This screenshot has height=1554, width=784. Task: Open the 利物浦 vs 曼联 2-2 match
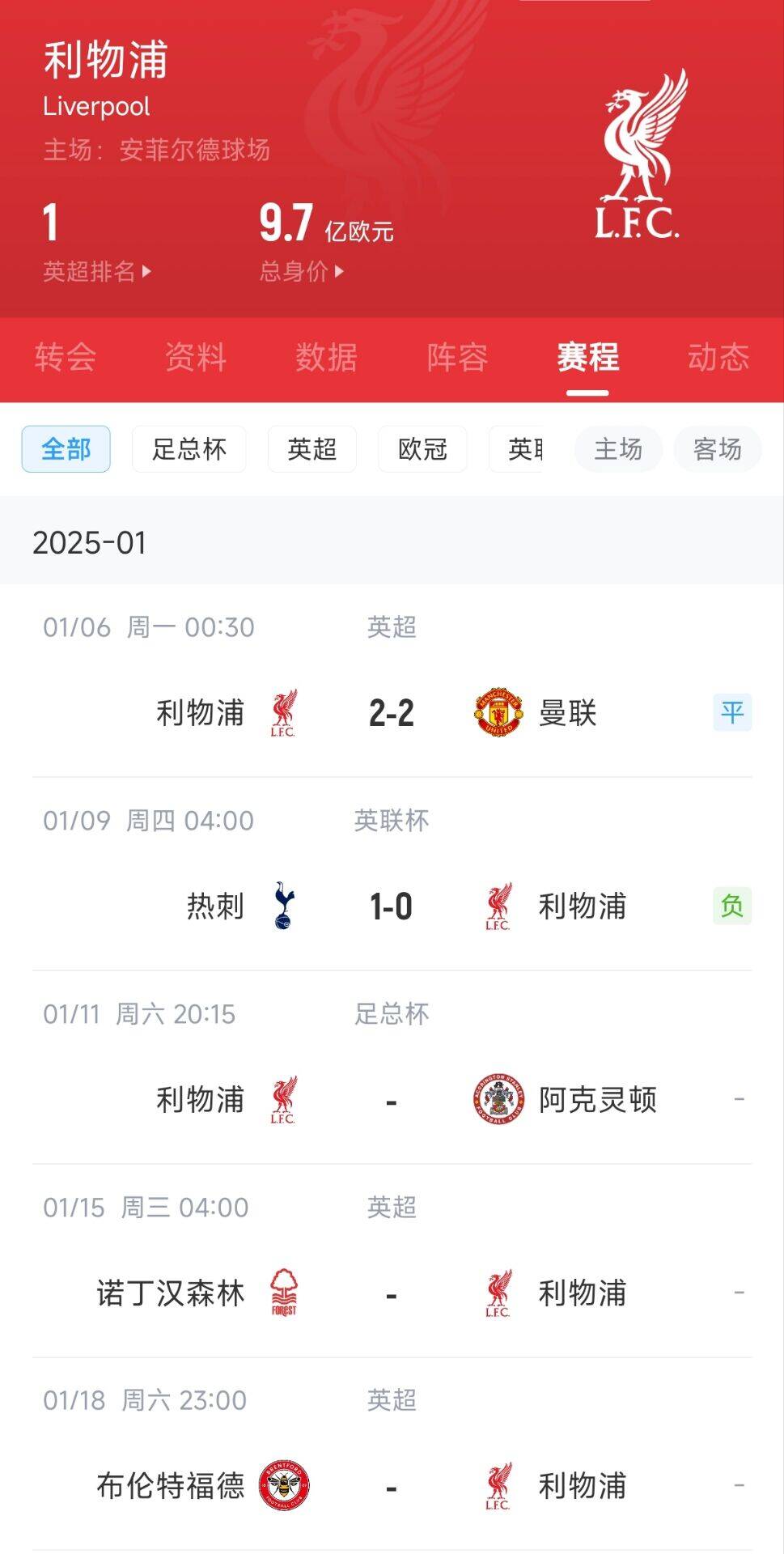(x=392, y=713)
